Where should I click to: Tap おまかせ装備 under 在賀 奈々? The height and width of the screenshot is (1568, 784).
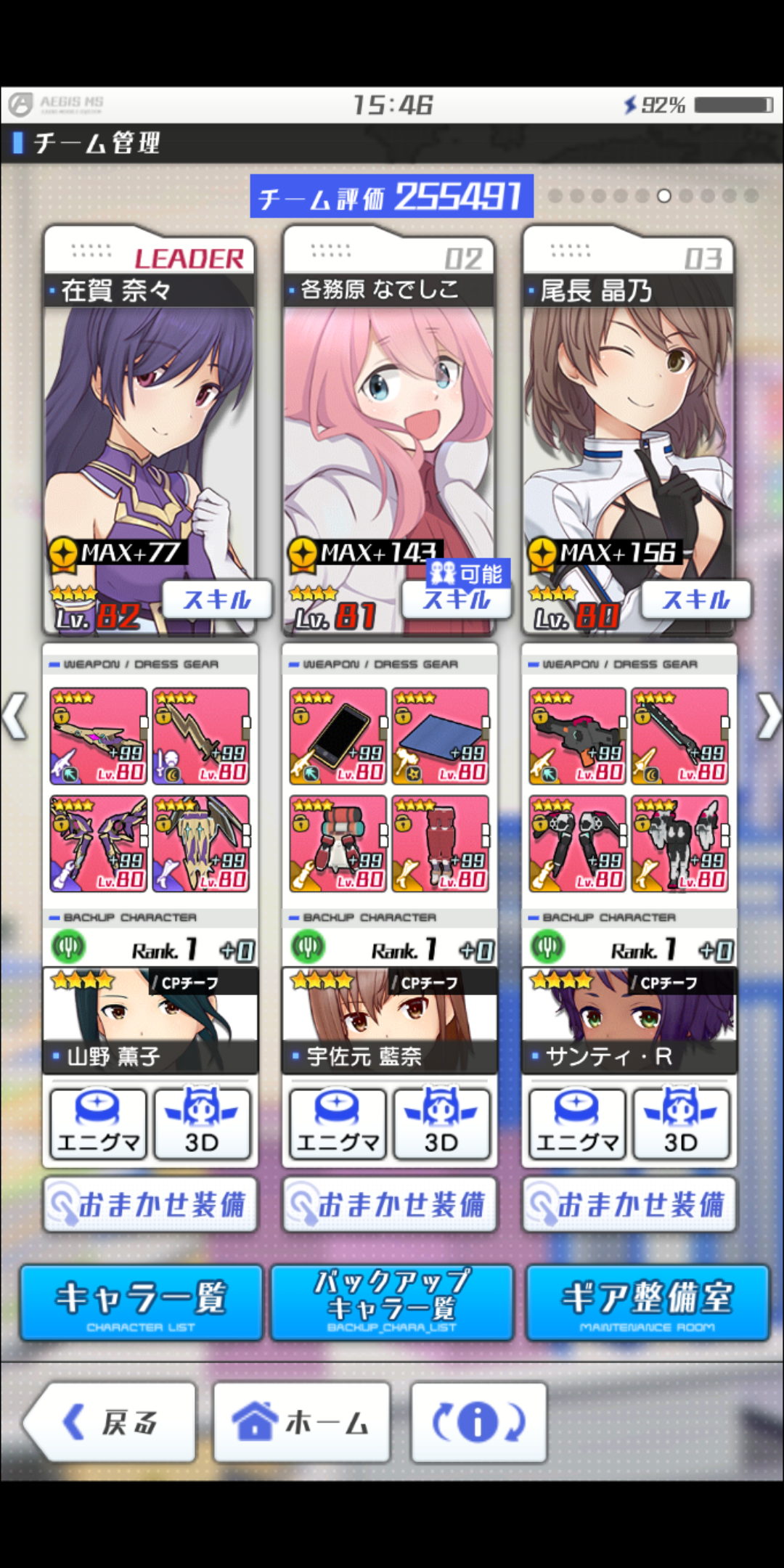(150, 1205)
